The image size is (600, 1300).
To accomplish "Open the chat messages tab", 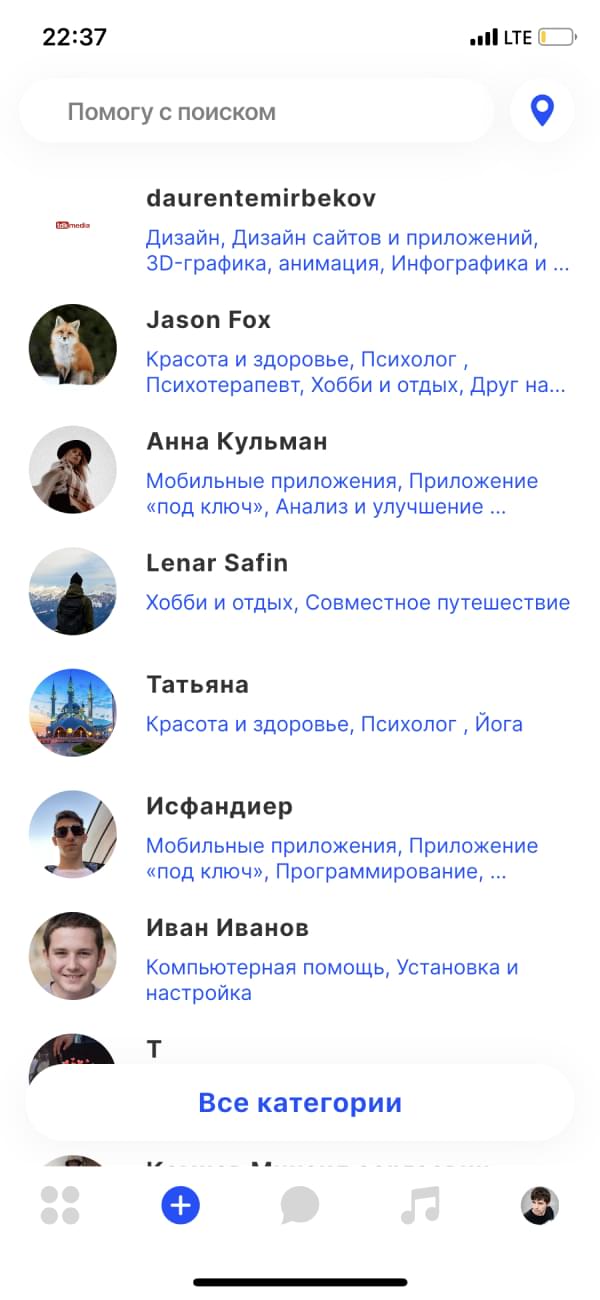I will (x=300, y=1206).
